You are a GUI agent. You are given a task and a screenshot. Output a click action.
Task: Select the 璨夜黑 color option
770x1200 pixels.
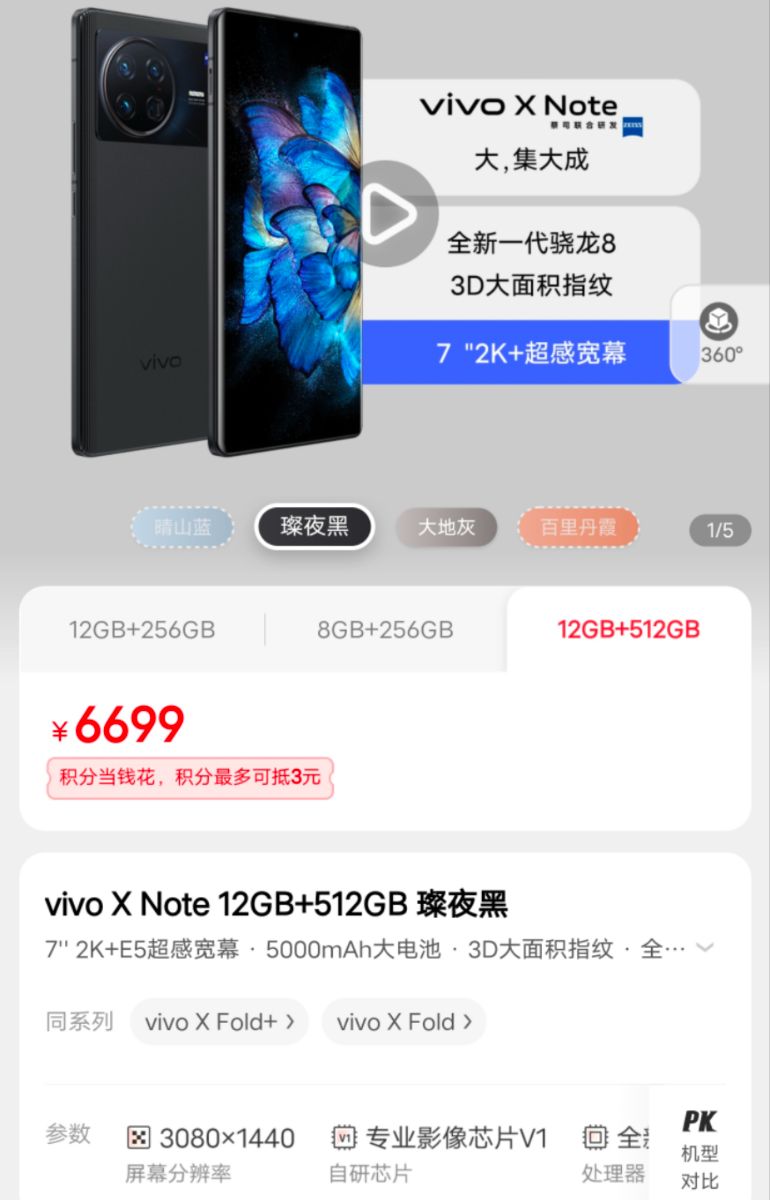tap(314, 527)
